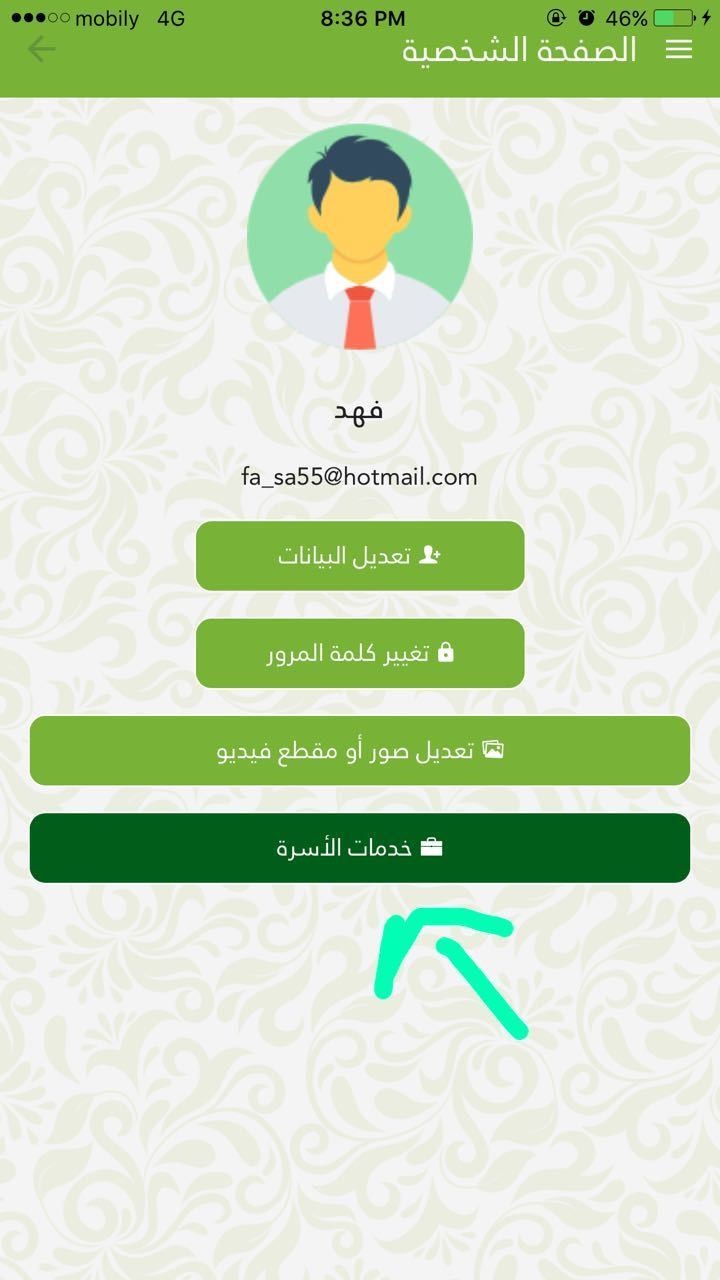Viewport: 720px width, 1280px height.
Task: Tap the تعديل البيانات button
Action: coord(360,555)
